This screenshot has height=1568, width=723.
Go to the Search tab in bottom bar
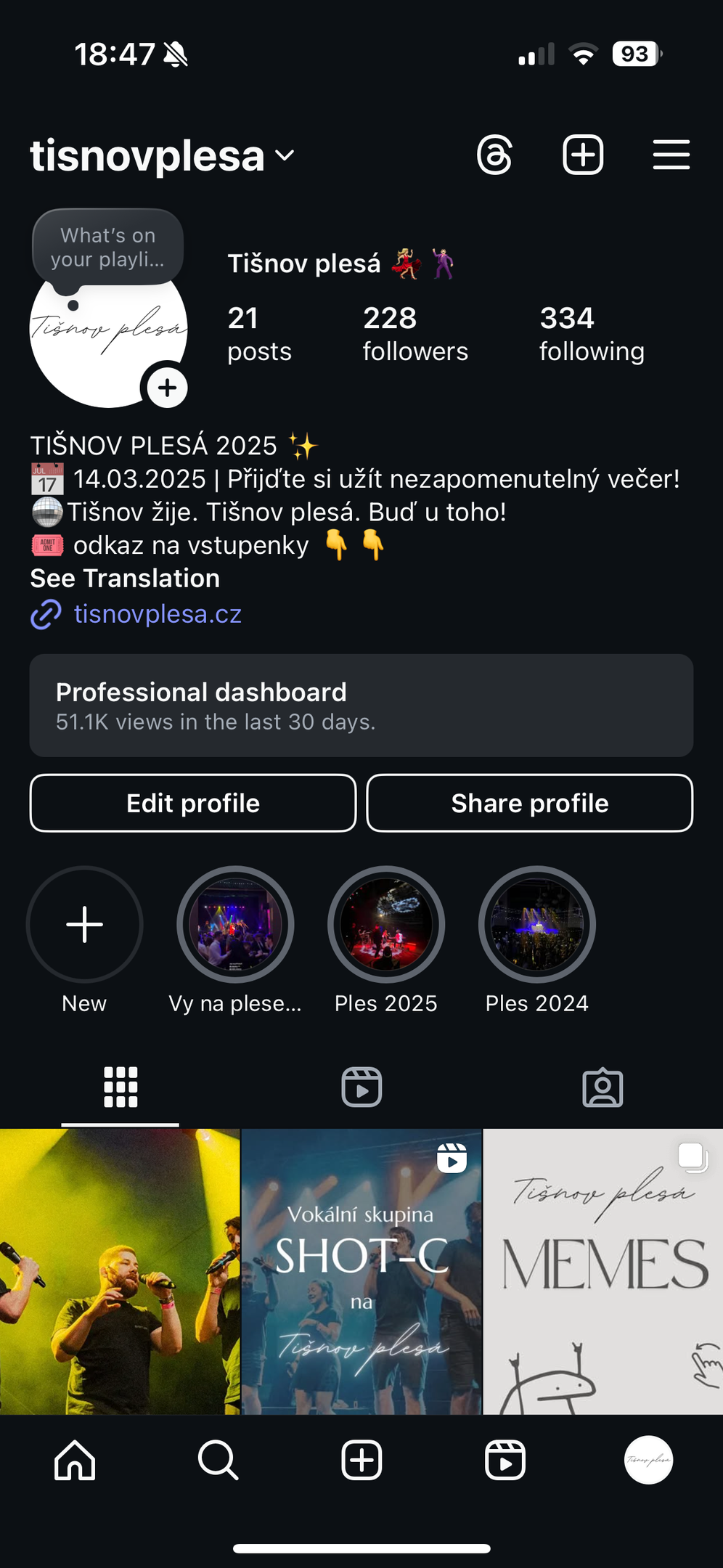click(218, 1460)
